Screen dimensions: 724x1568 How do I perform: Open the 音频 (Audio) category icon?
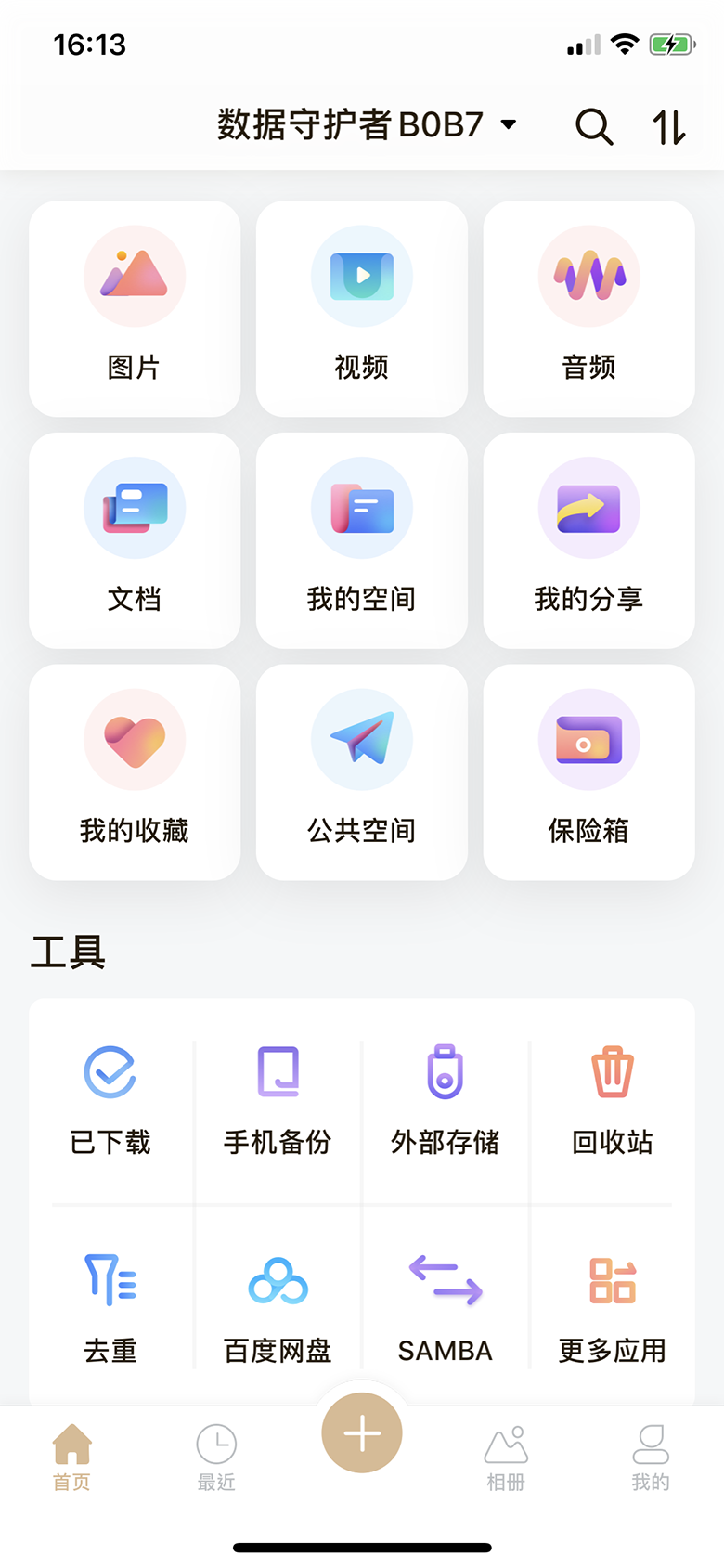click(588, 276)
